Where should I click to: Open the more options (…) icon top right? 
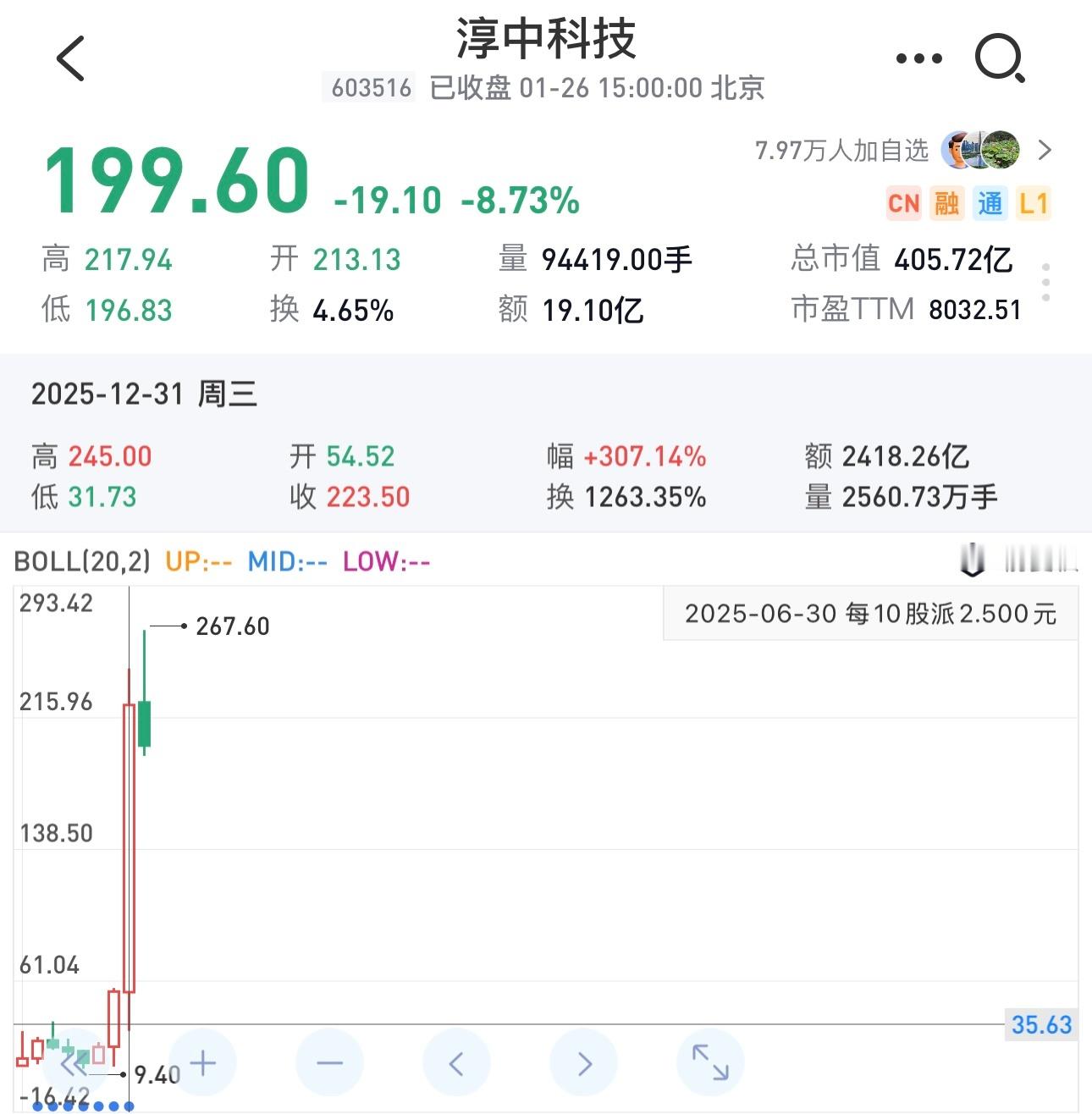918,58
